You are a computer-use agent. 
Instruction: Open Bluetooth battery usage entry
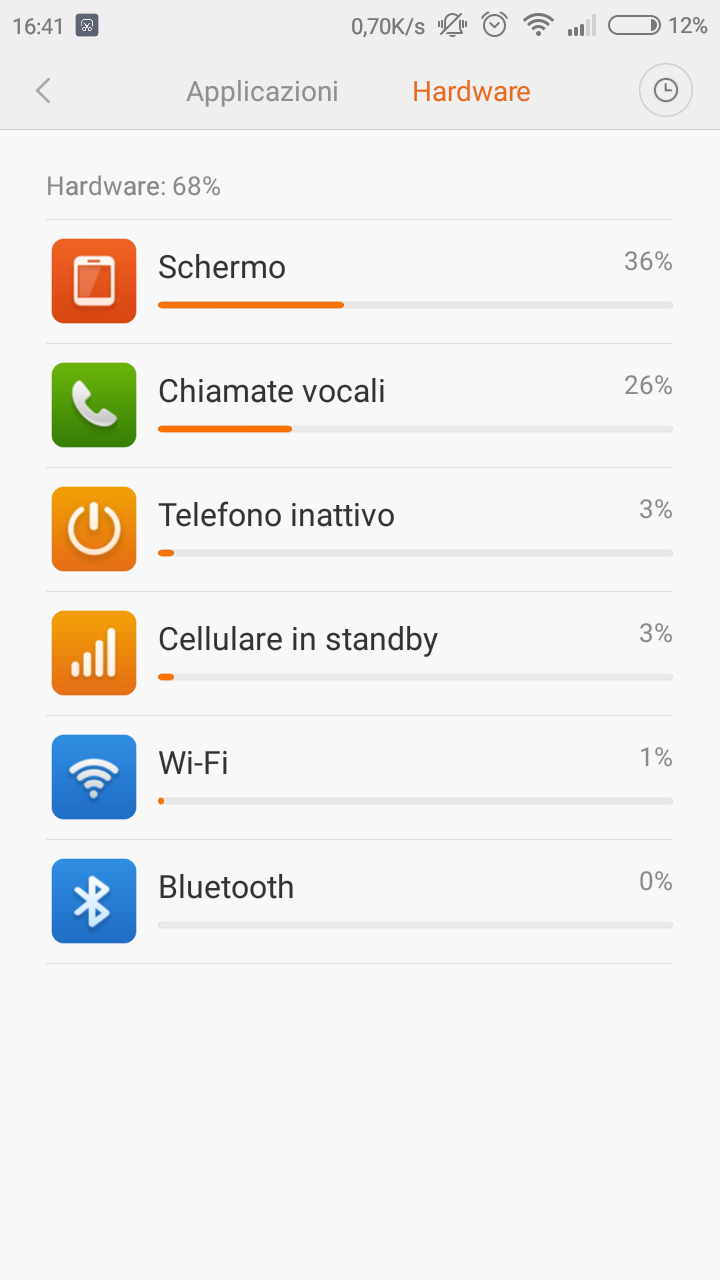click(x=360, y=901)
